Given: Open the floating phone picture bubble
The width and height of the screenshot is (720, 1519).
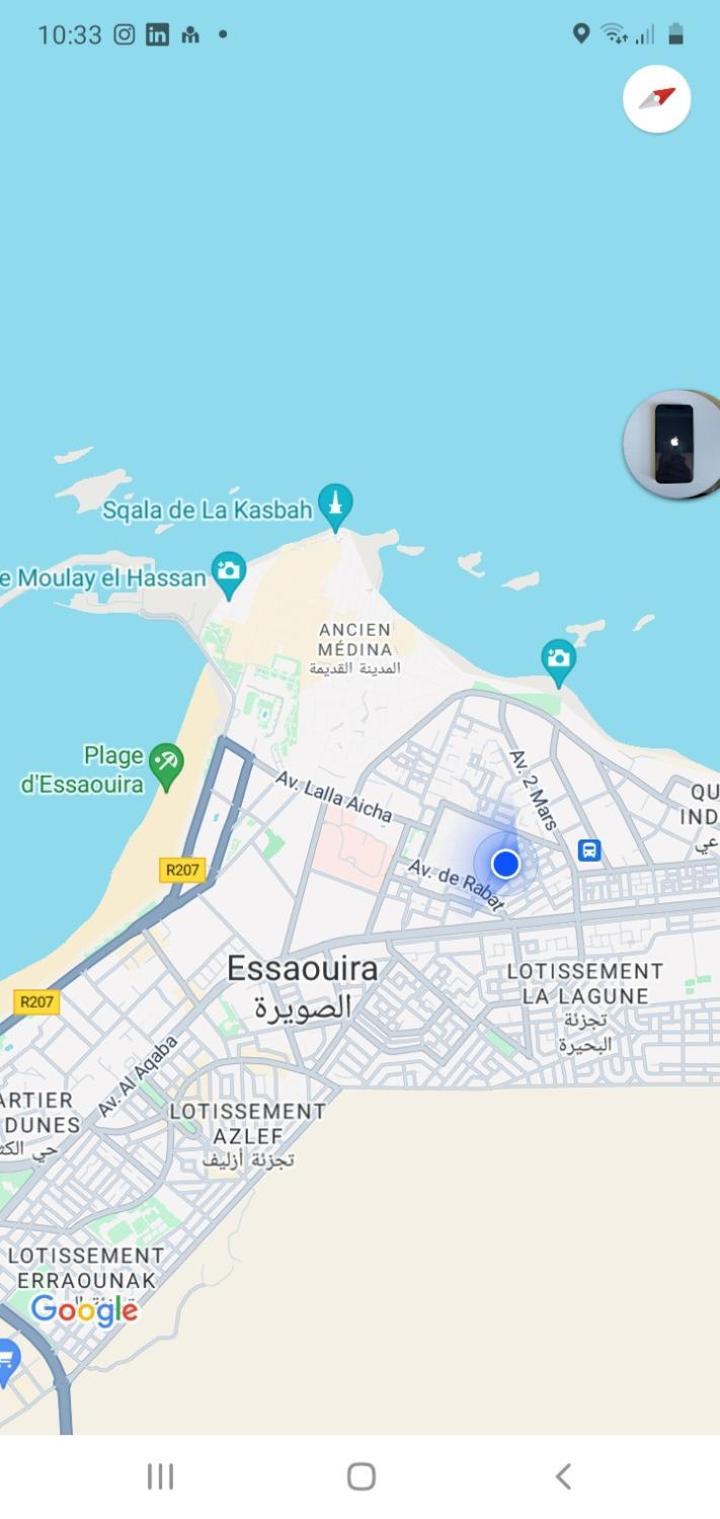Looking at the screenshot, I should click(674, 443).
